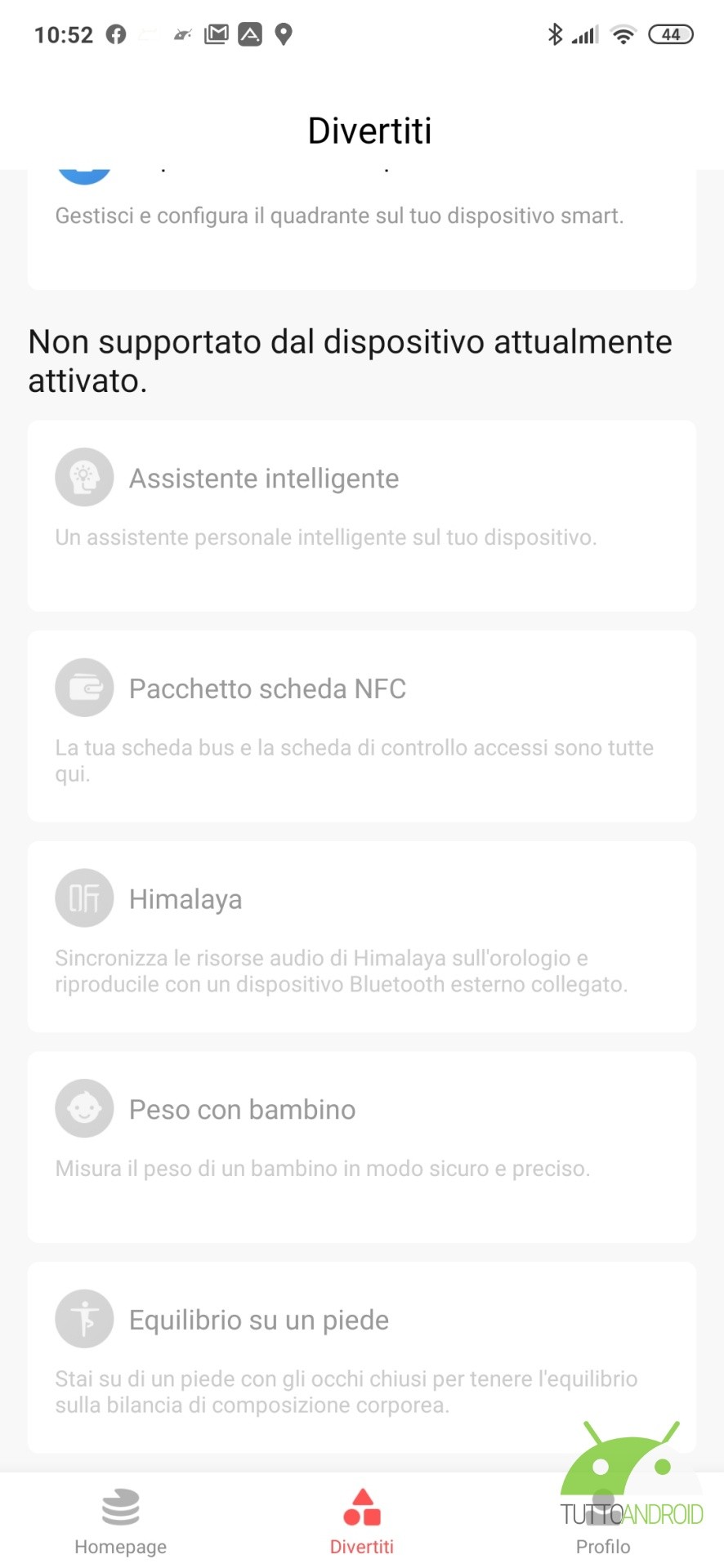This screenshot has height=1568, width=724.
Task: Open the watch face configuration card
Action: 362,229
